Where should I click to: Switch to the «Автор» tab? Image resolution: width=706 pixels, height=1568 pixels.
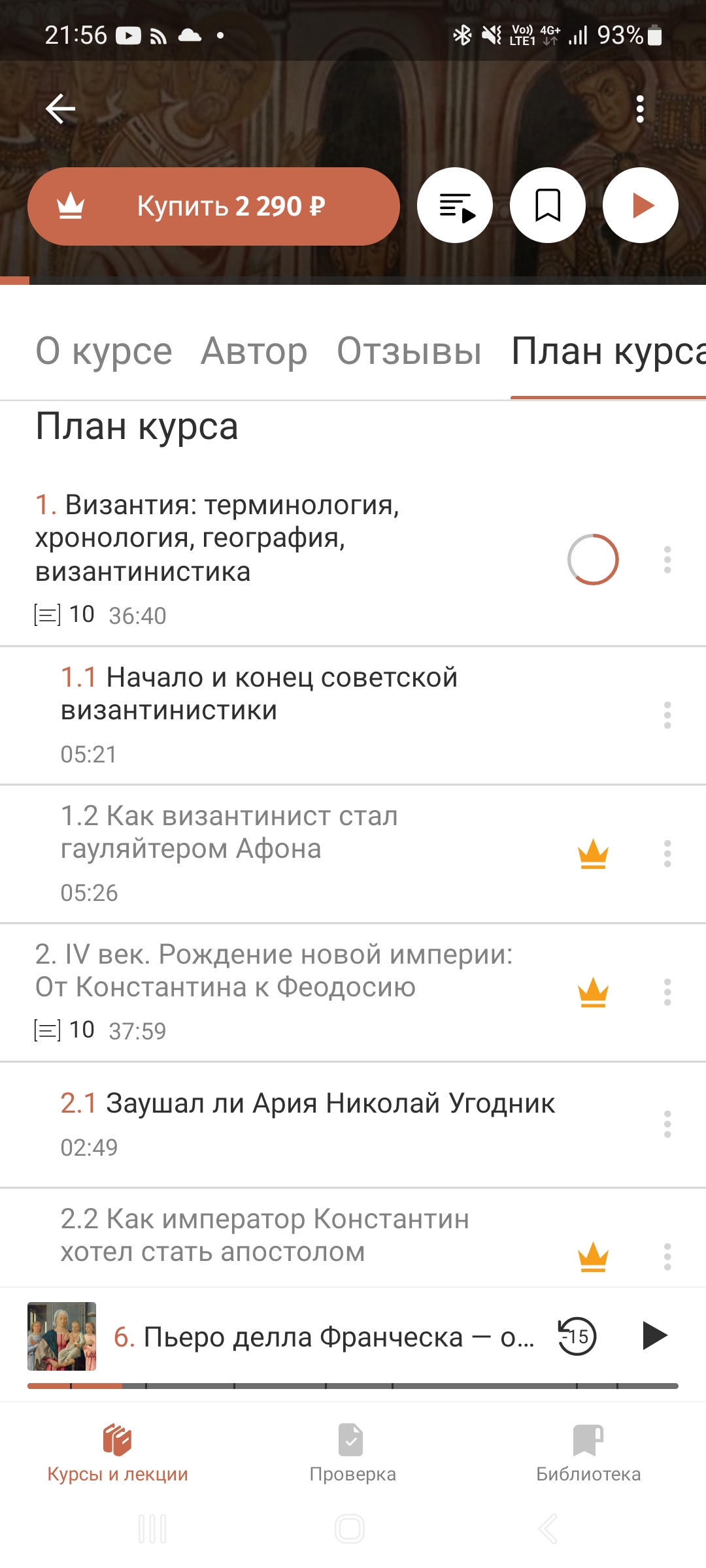tap(254, 351)
